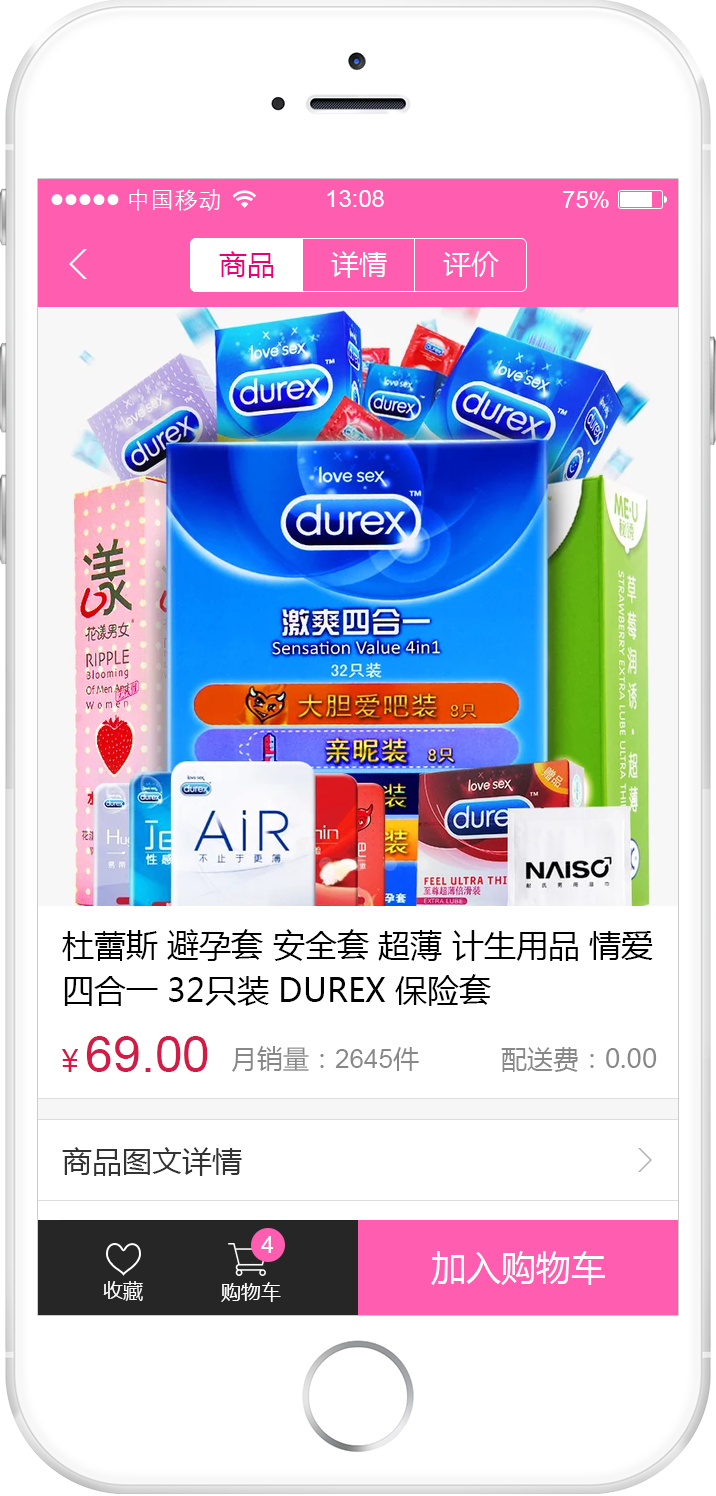
Task: Go back using the top-left arrow
Action: (78, 265)
